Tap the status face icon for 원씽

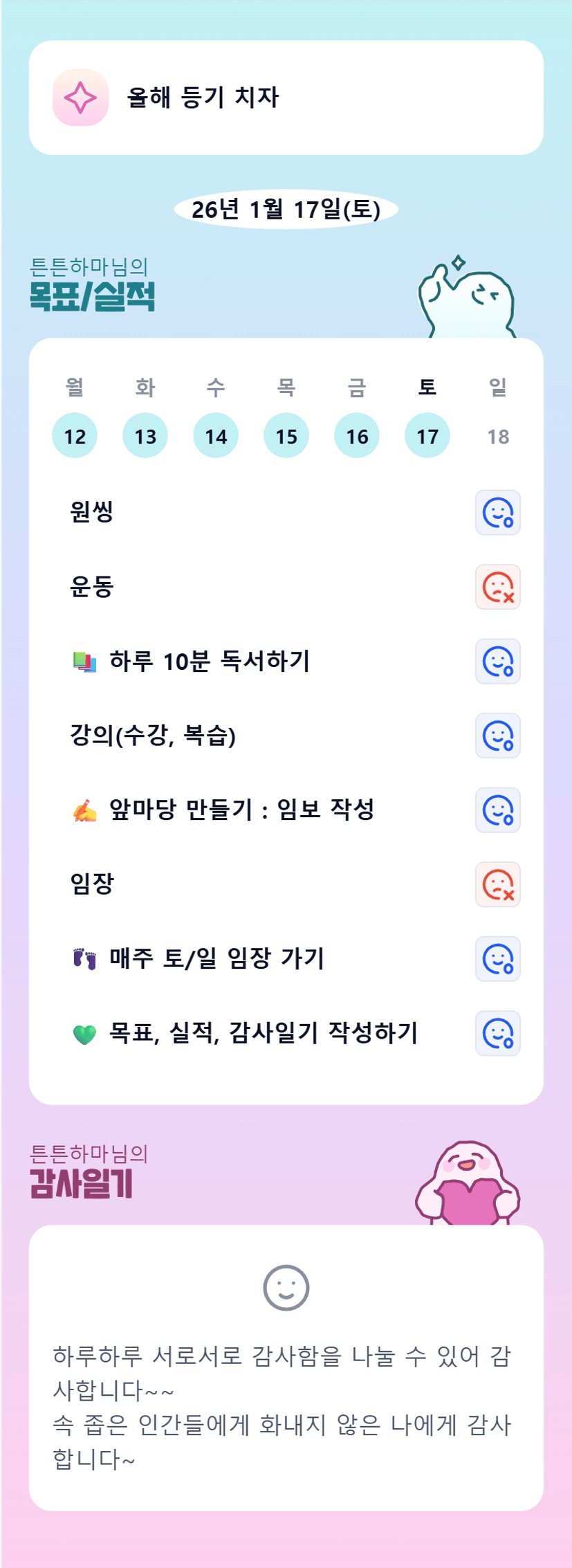point(497,513)
